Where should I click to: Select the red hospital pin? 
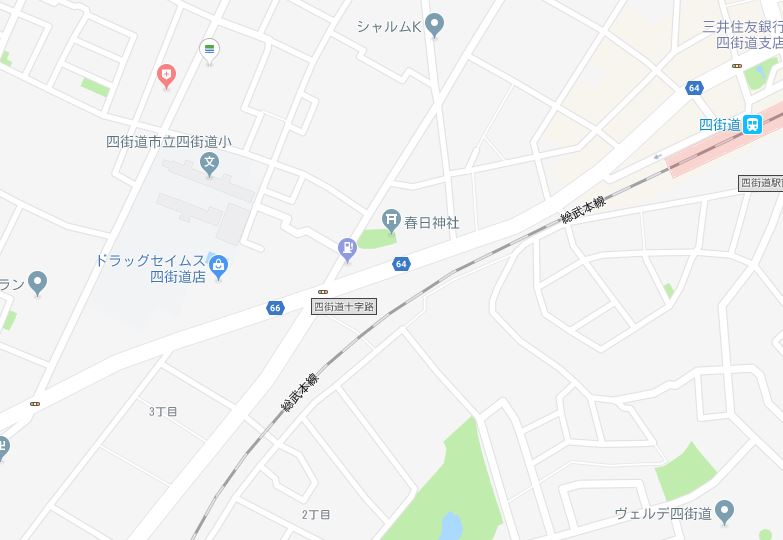[x=167, y=74]
